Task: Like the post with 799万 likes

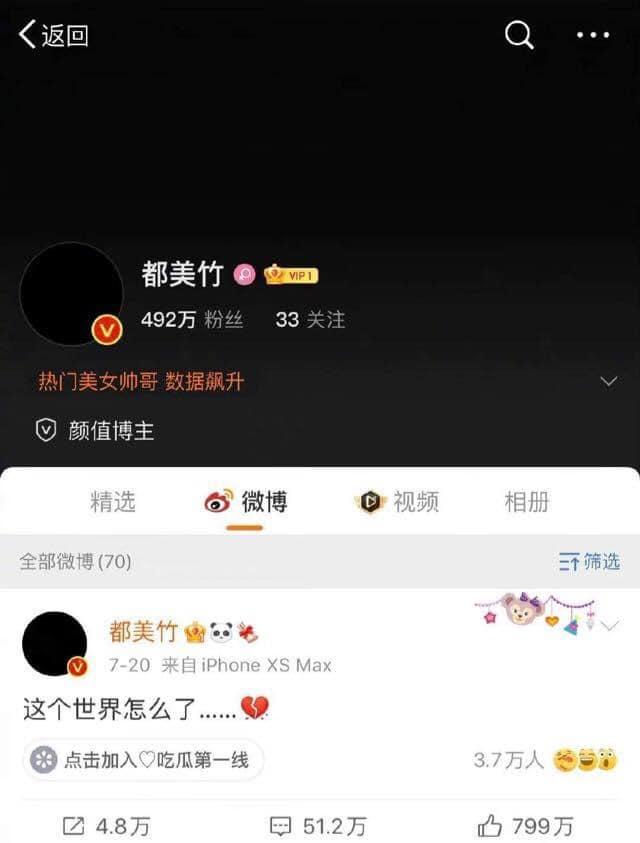Action: (x=525, y=826)
